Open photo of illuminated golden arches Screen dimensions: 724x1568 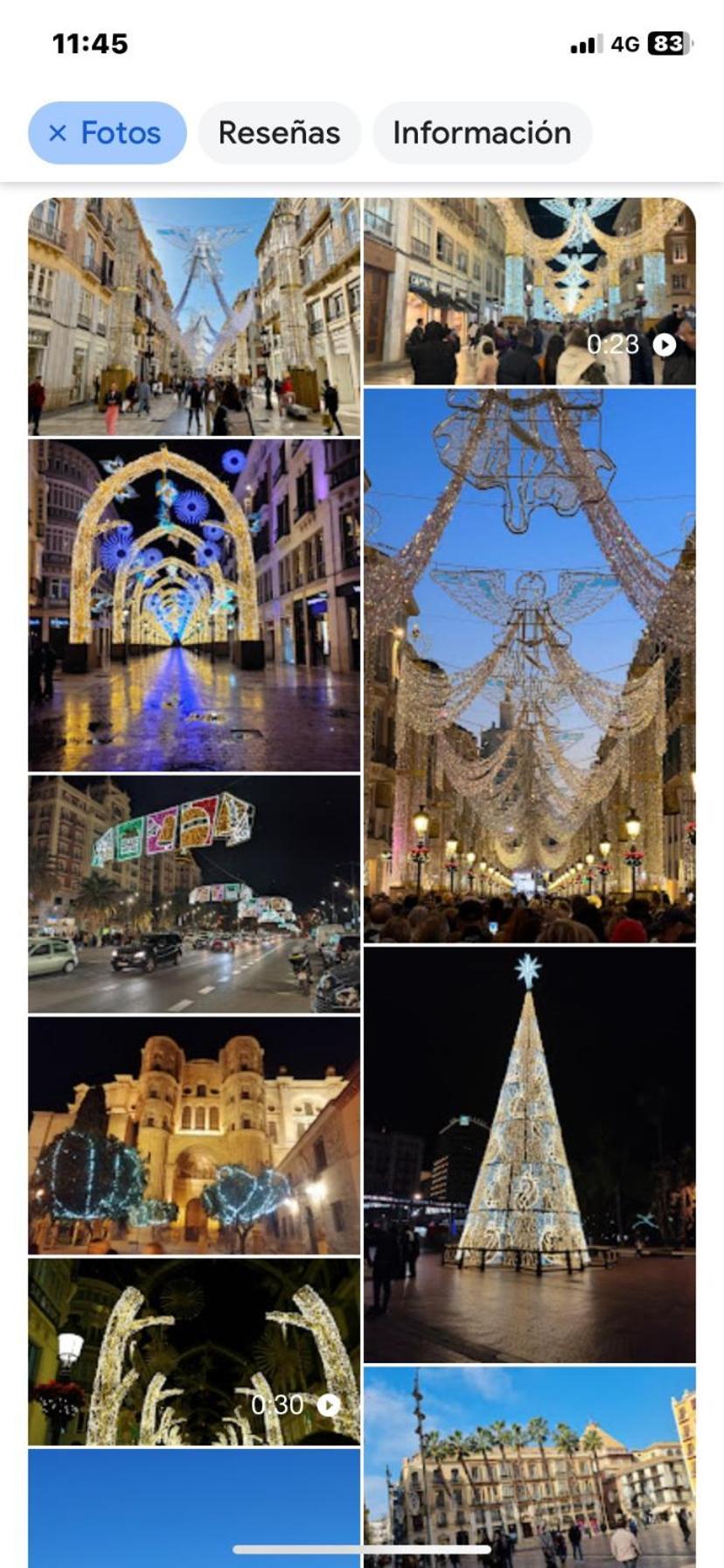pyautogui.click(x=194, y=605)
